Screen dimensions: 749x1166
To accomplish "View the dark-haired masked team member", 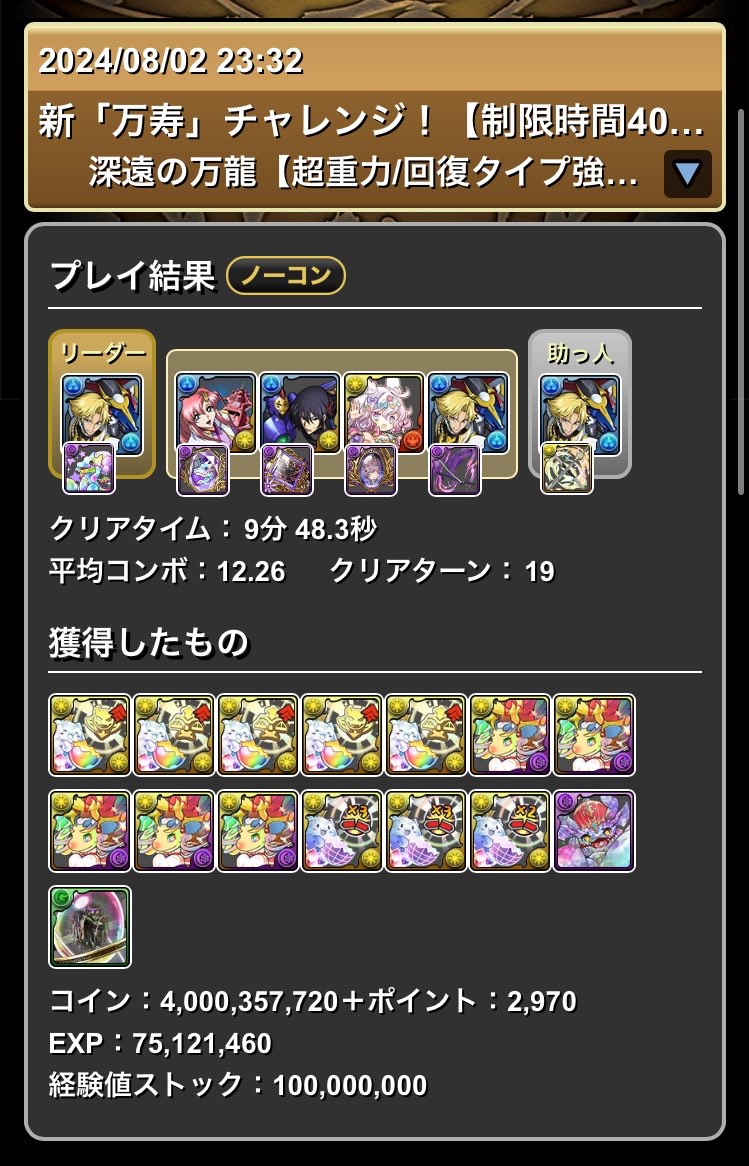I will pos(300,411).
